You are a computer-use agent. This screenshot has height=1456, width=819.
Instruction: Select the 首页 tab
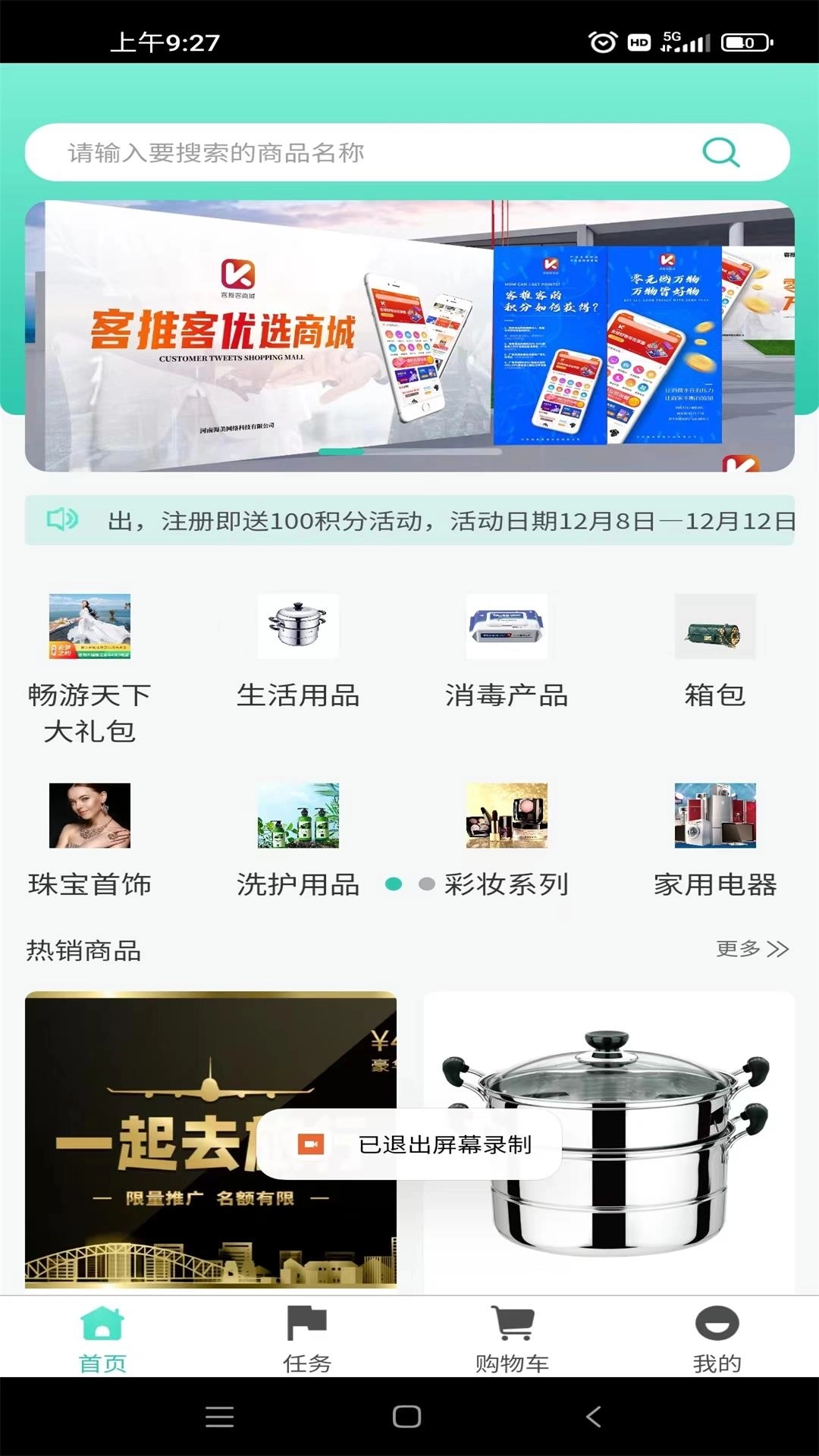(102, 1339)
